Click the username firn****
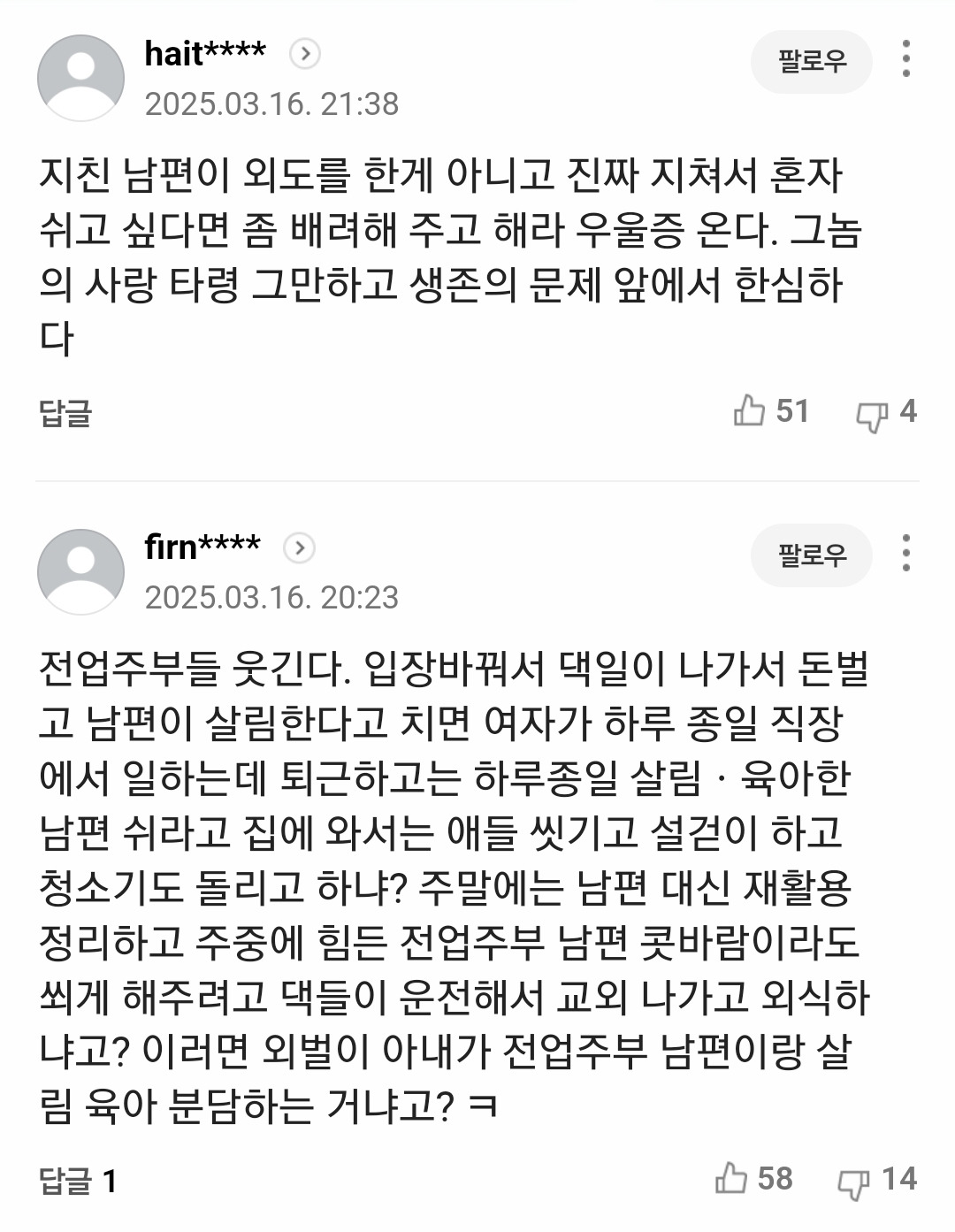The width and height of the screenshot is (955, 1232). pyautogui.click(x=203, y=544)
